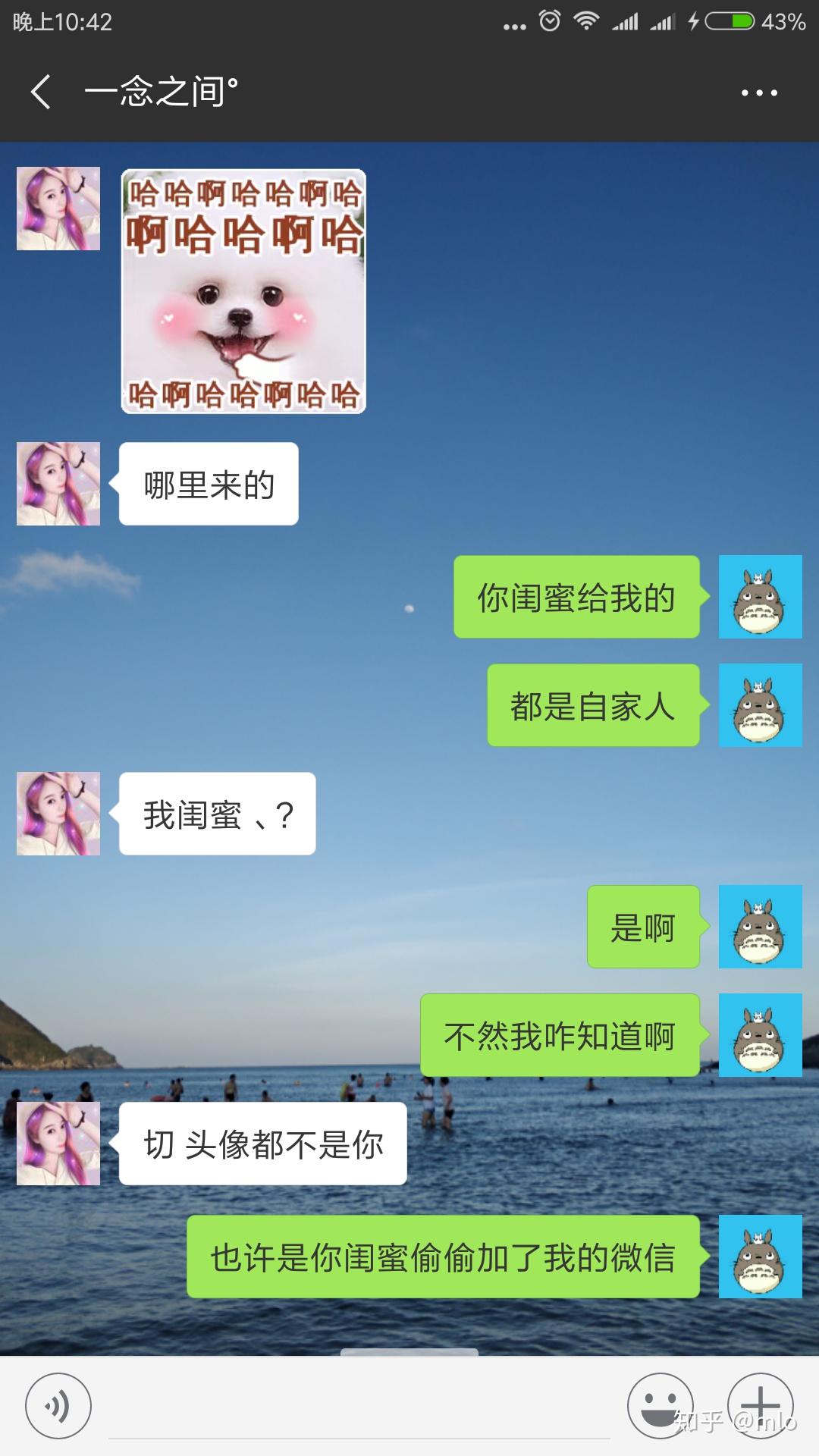Select the message 哪里来的
This screenshot has height=1456, width=819.
click(209, 483)
